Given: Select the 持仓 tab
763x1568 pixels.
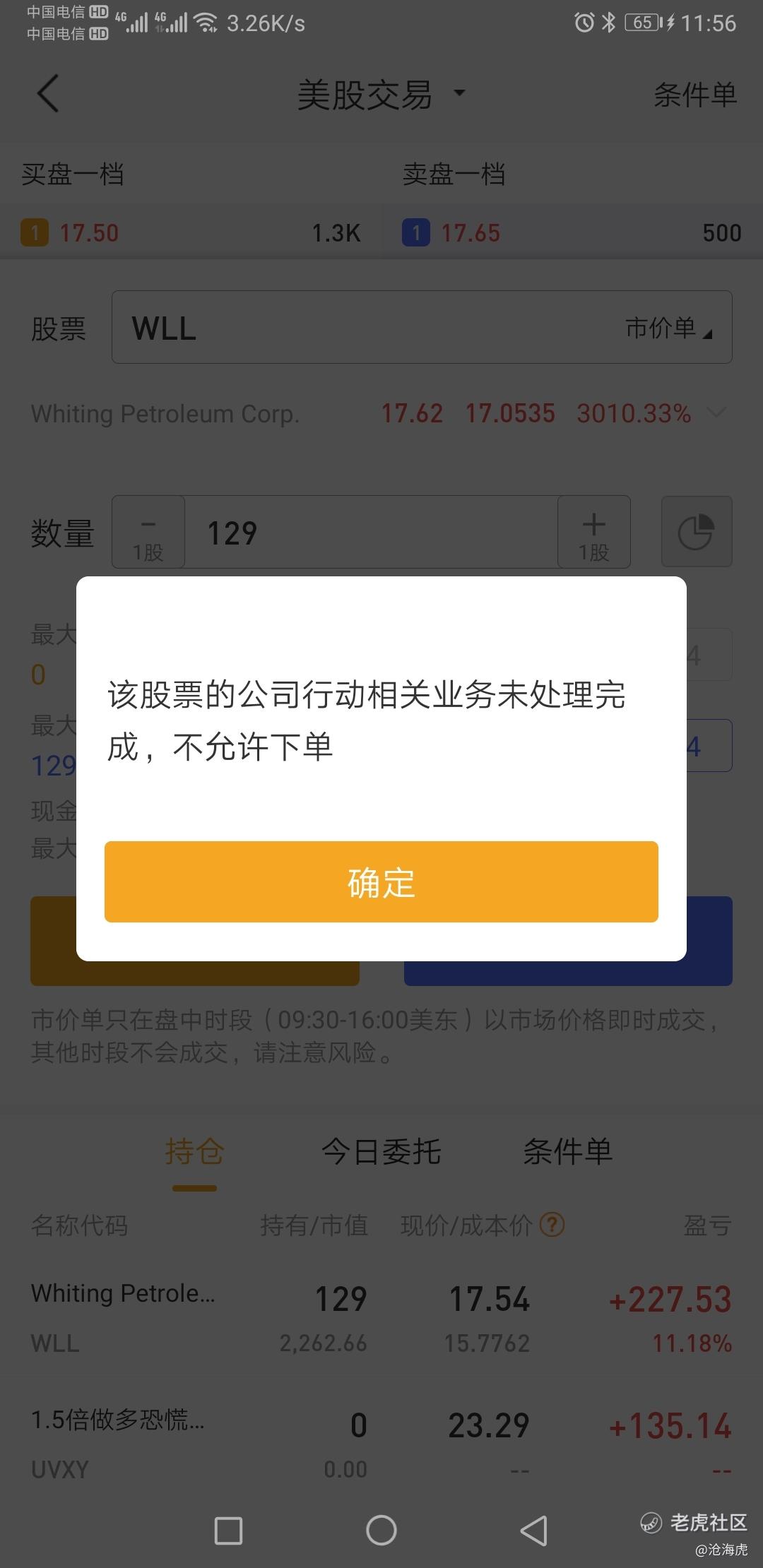Looking at the screenshot, I should coord(194,1152).
